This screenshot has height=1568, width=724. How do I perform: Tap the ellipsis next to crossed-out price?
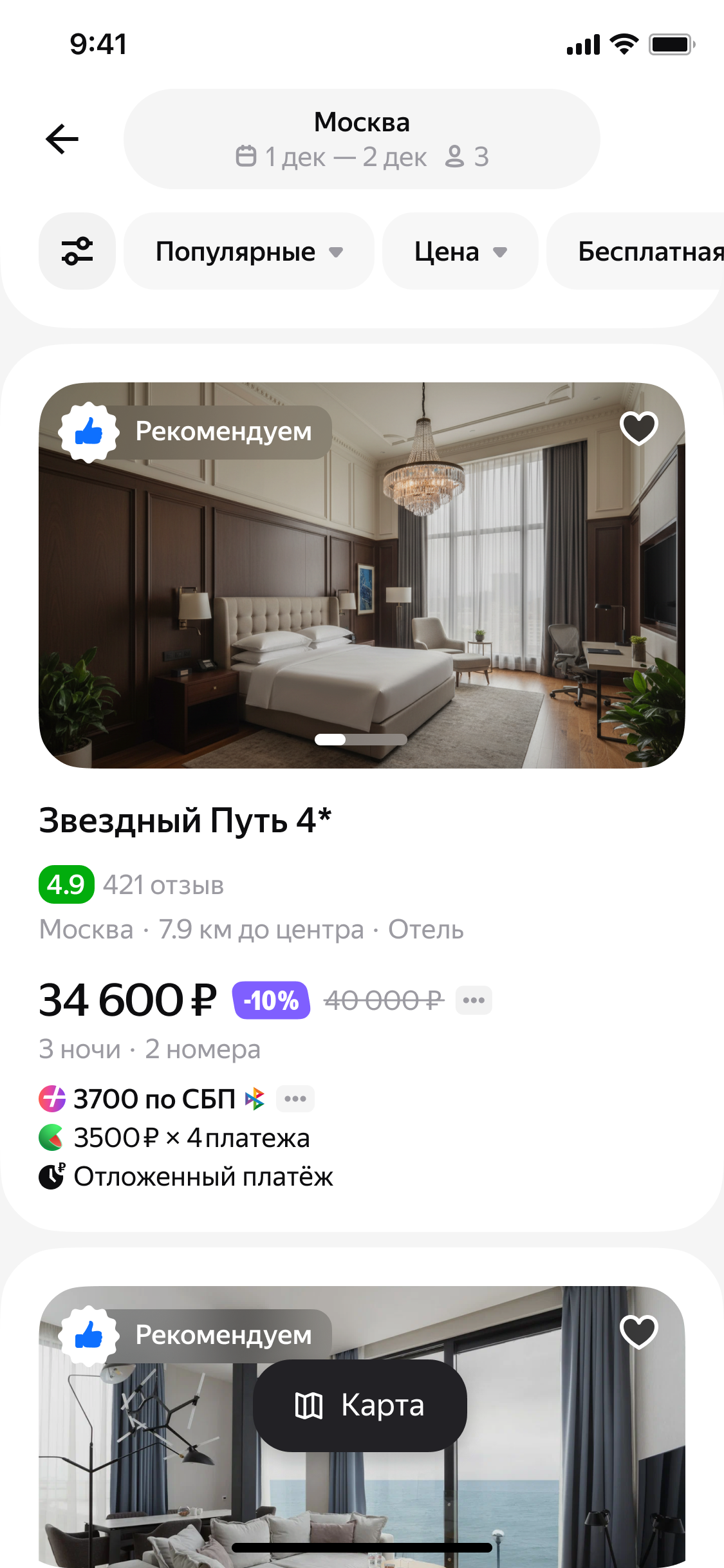point(474,999)
